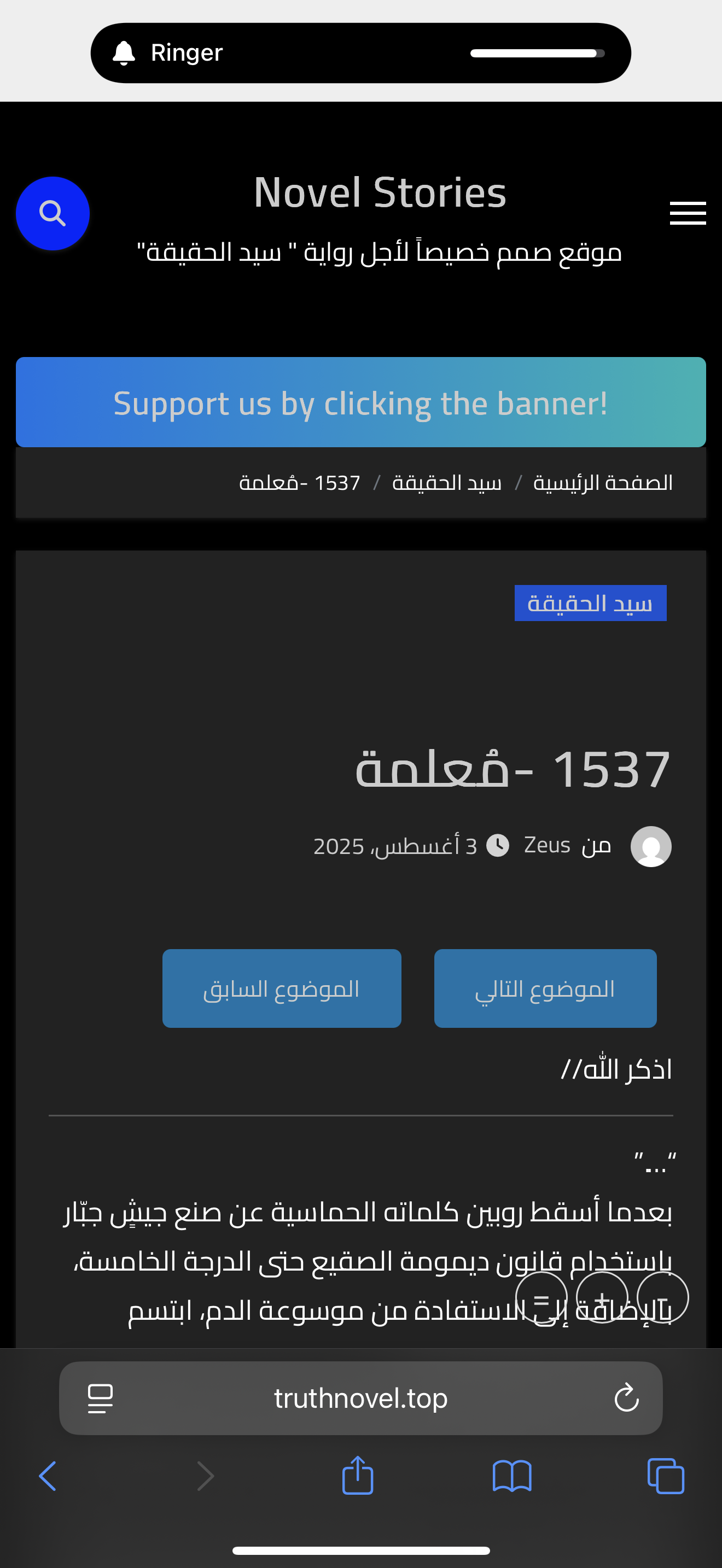Share this page from Safari toolbar
Viewport: 722px width, 1568px height.
click(357, 1476)
